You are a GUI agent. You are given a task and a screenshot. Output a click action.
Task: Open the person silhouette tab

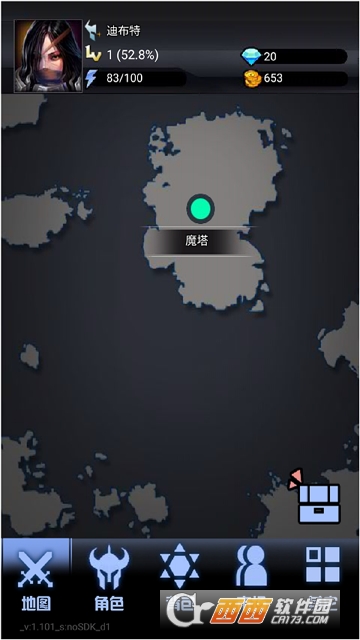pos(251,567)
